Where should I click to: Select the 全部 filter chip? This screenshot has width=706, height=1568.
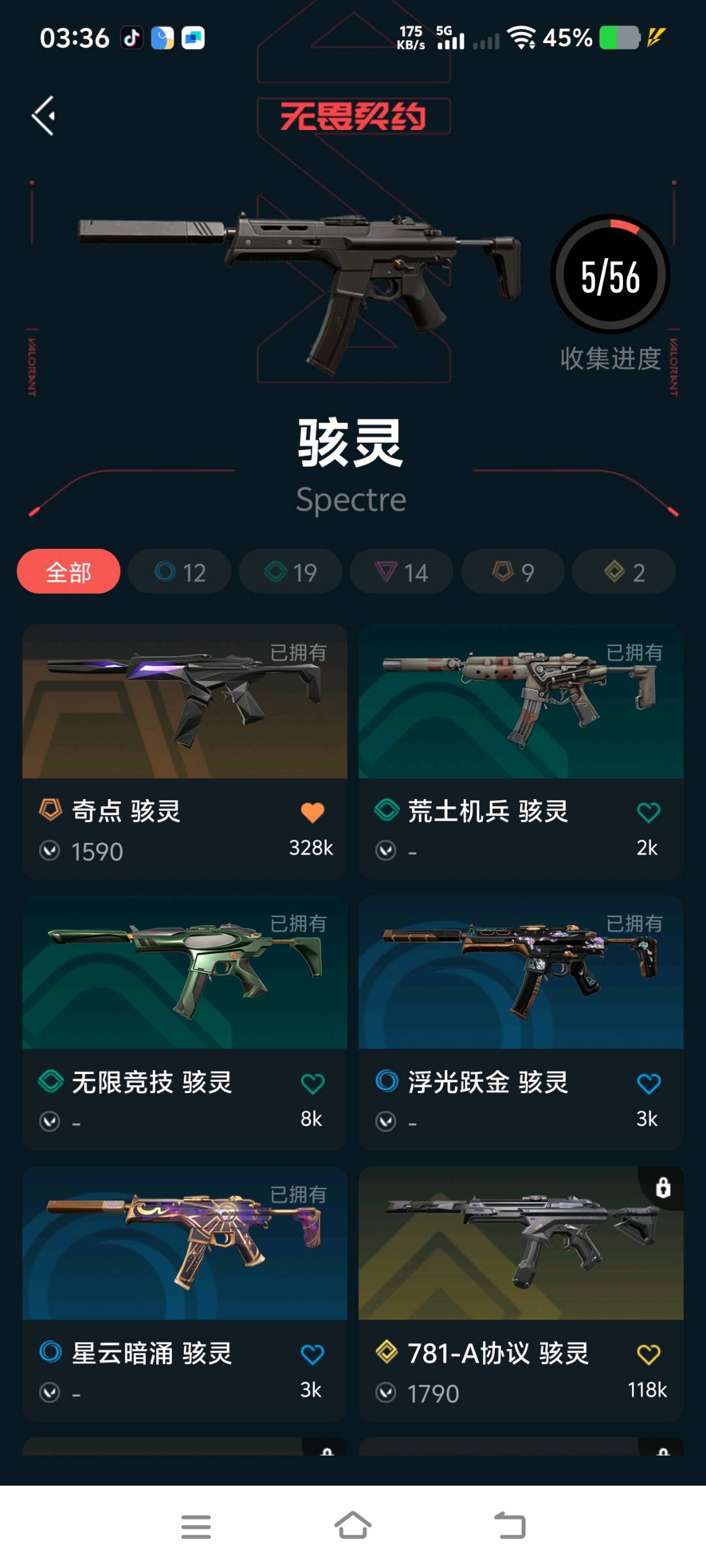[69, 572]
